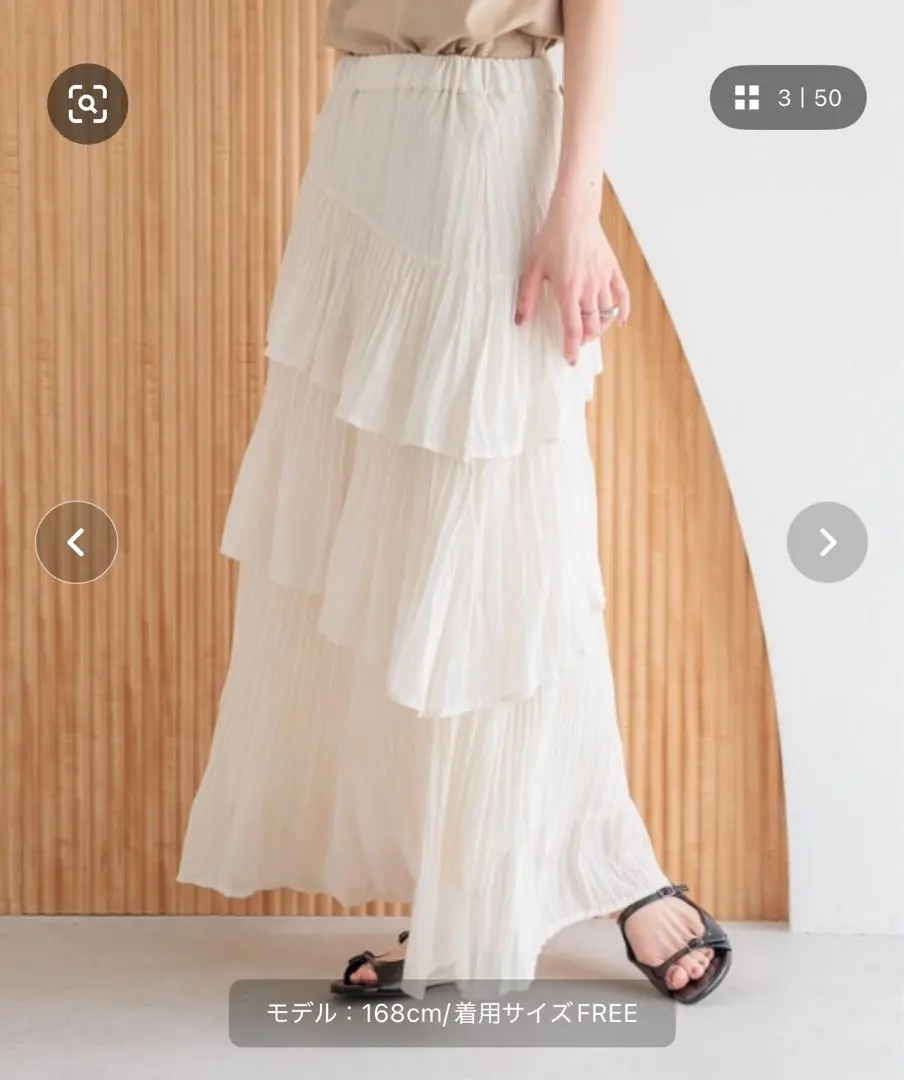Open visual image search

[x=88, y=103]
